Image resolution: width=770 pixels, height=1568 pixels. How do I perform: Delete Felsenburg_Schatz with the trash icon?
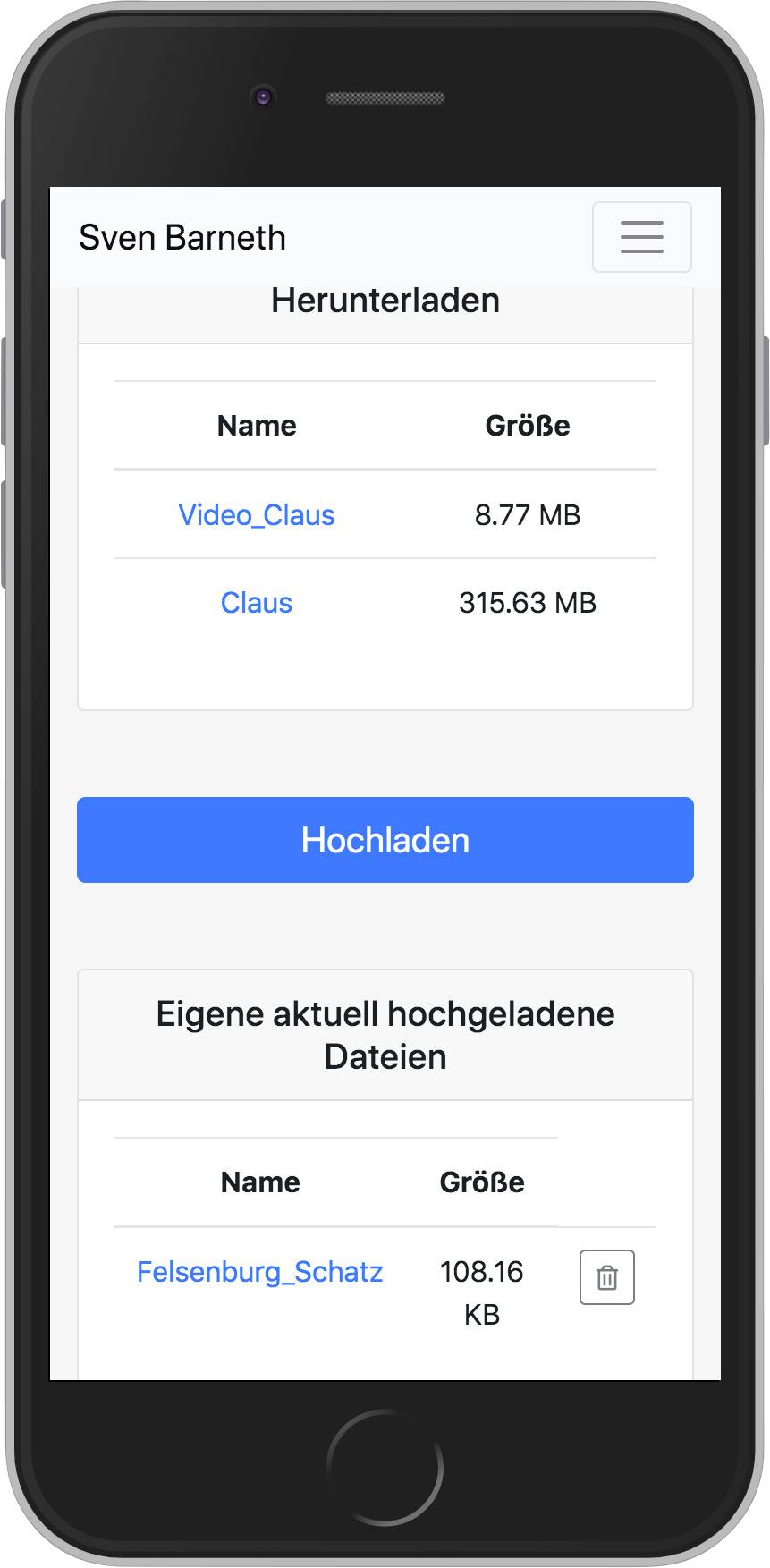pyautogui.click(x=606, y=1277)
